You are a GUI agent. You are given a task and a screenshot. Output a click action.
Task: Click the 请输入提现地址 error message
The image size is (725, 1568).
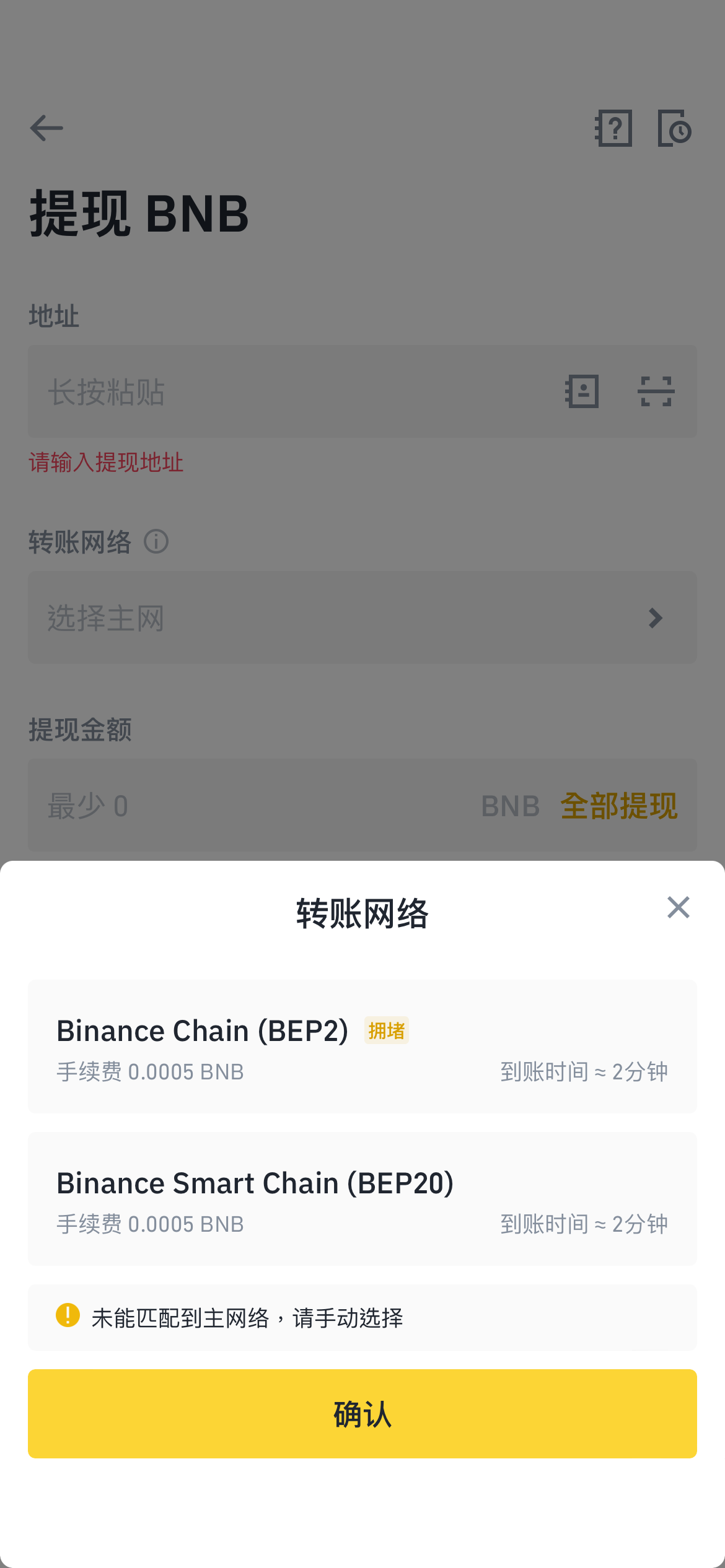(x=105, y=463)
